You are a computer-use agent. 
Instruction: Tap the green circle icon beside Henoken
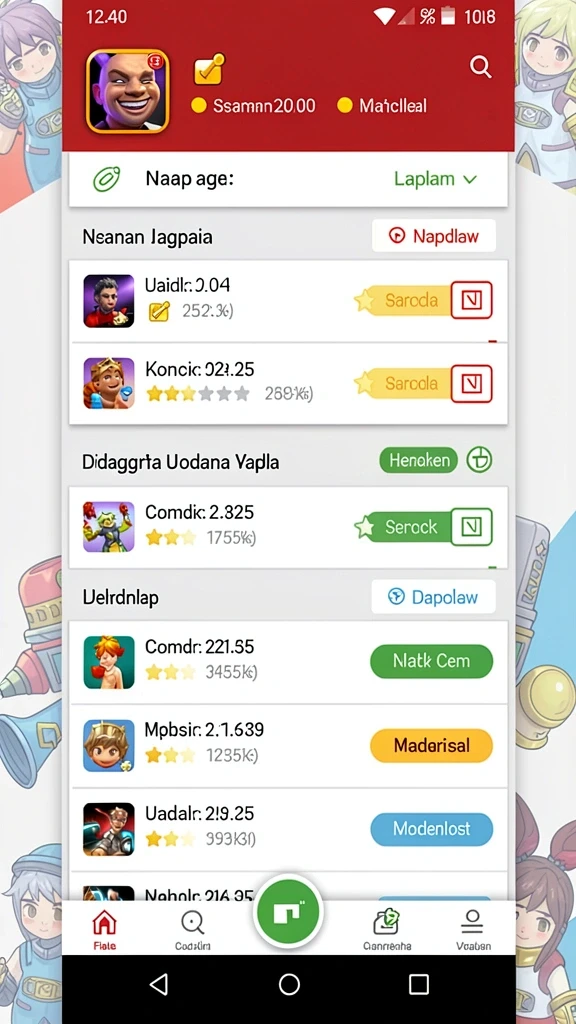(x=479, y=460)
